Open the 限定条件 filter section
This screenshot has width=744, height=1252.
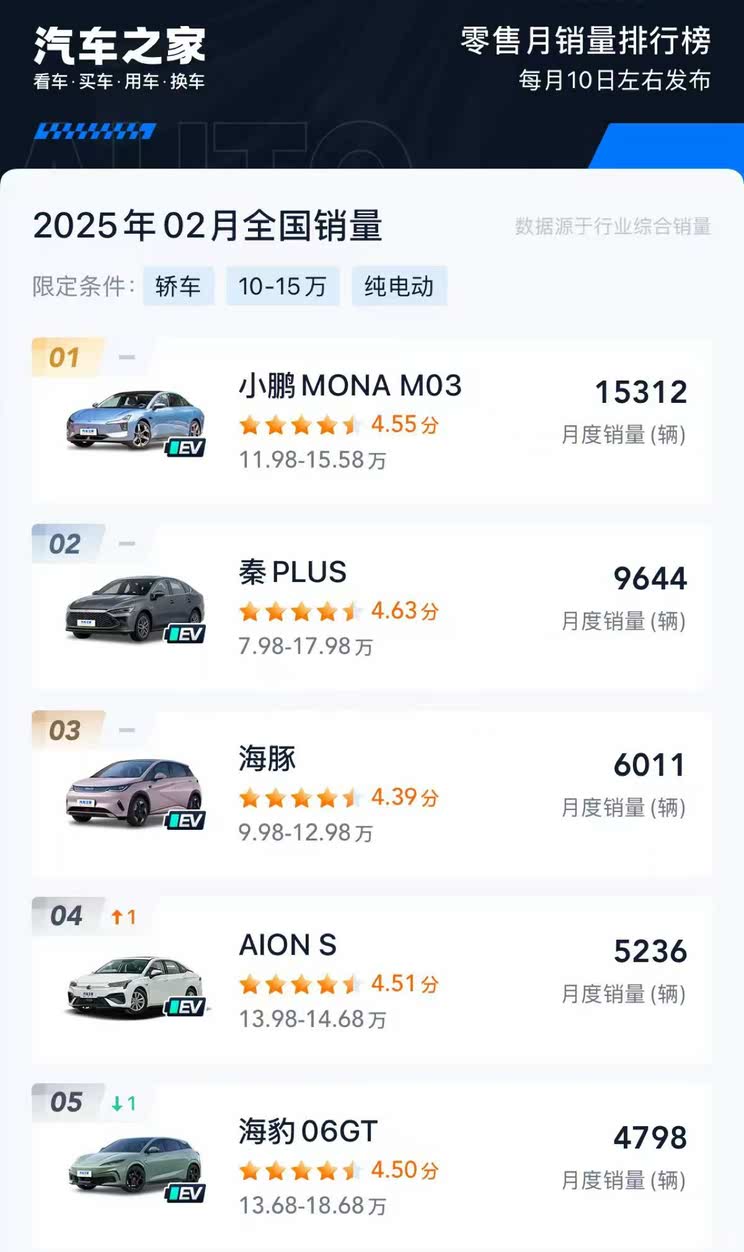click(x=80, y=286)
